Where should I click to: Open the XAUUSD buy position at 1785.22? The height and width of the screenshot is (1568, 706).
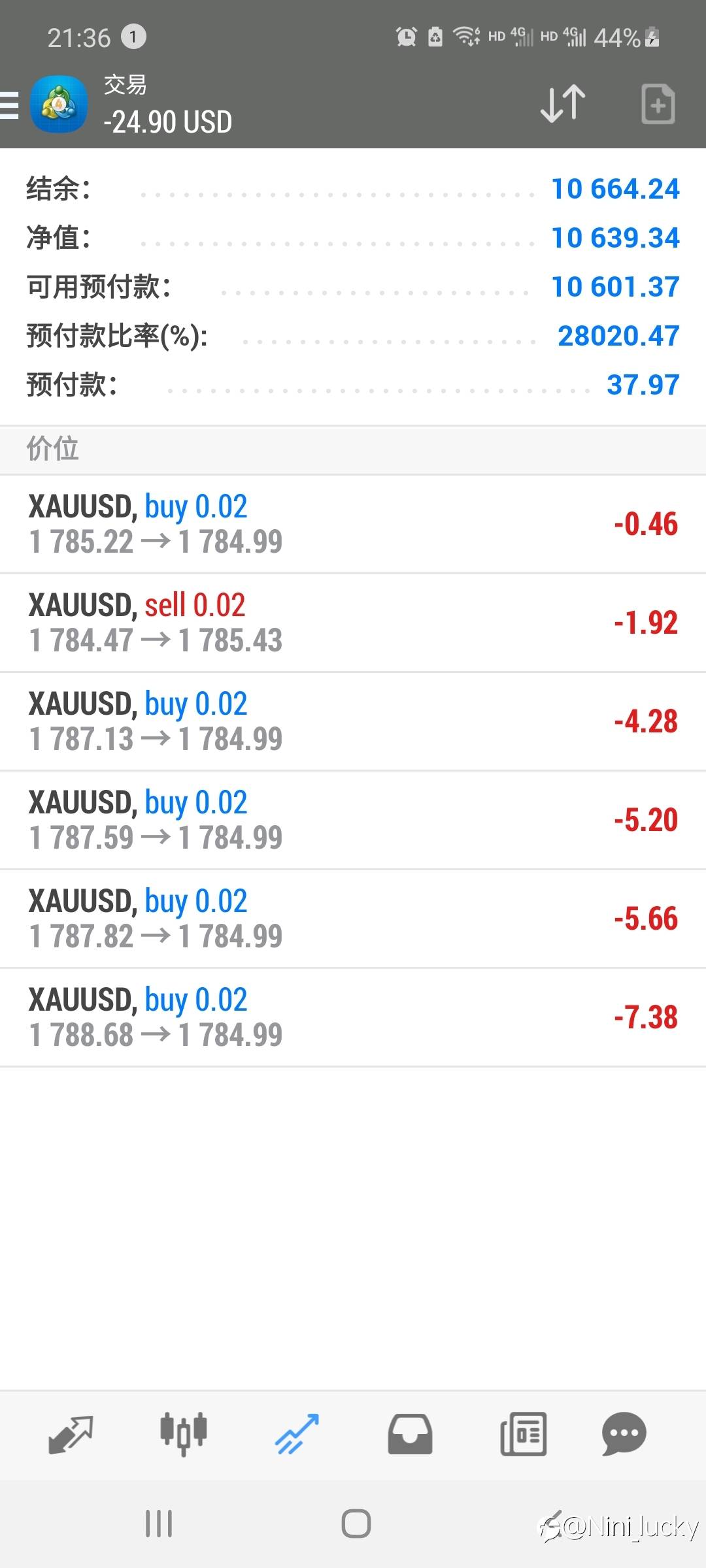point(353,524)
